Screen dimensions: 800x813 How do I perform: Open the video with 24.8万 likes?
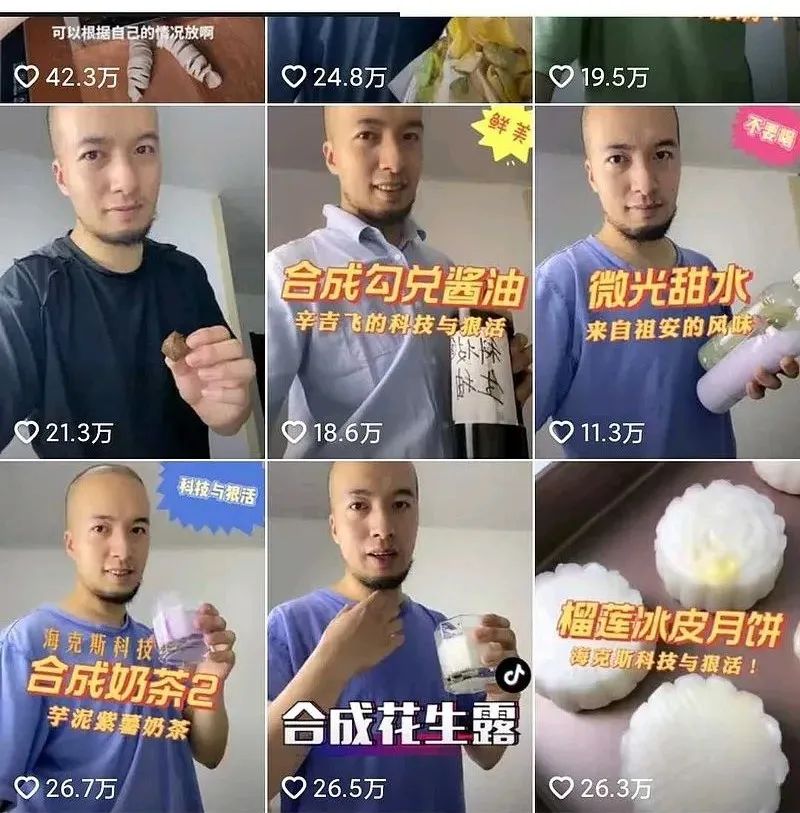(399, 52)
